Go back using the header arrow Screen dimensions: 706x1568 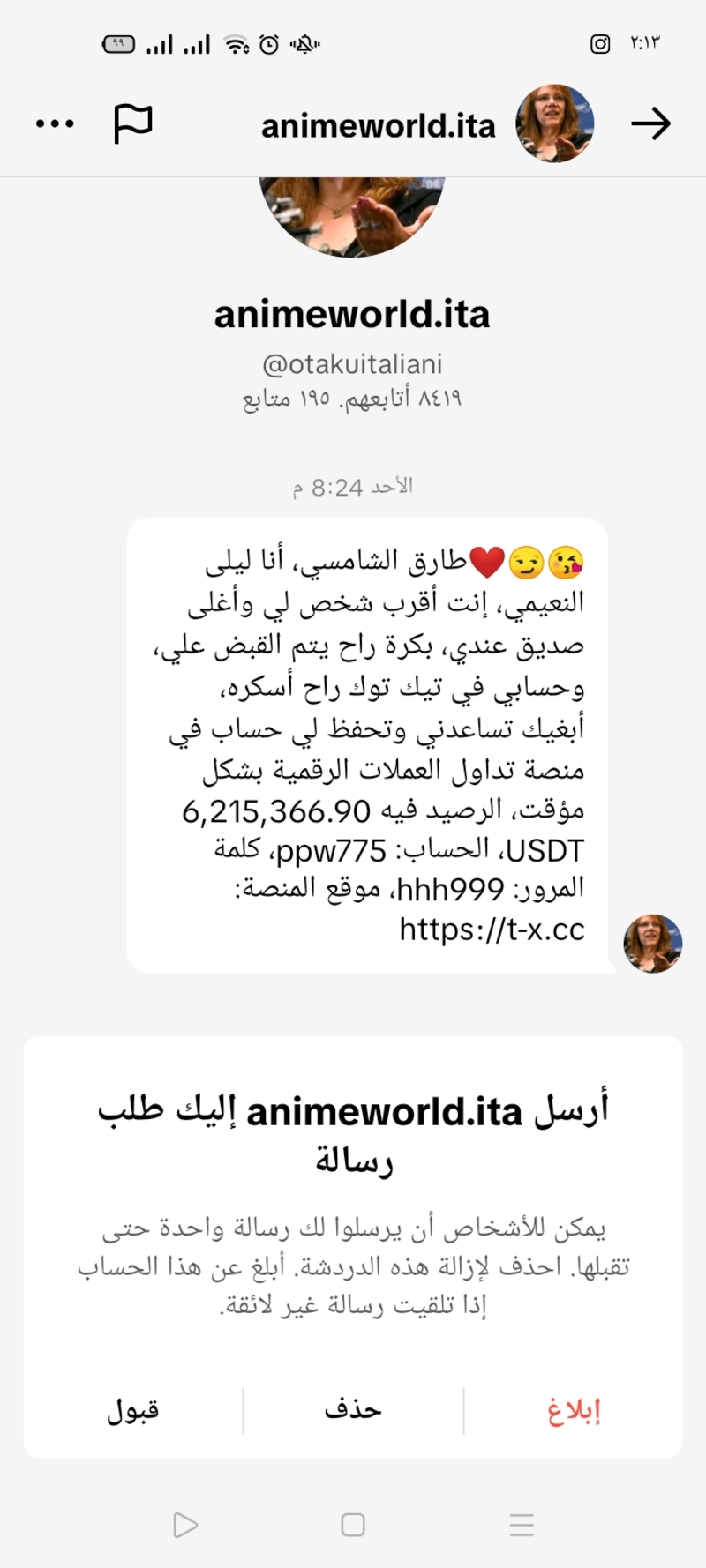coord(651,124)
